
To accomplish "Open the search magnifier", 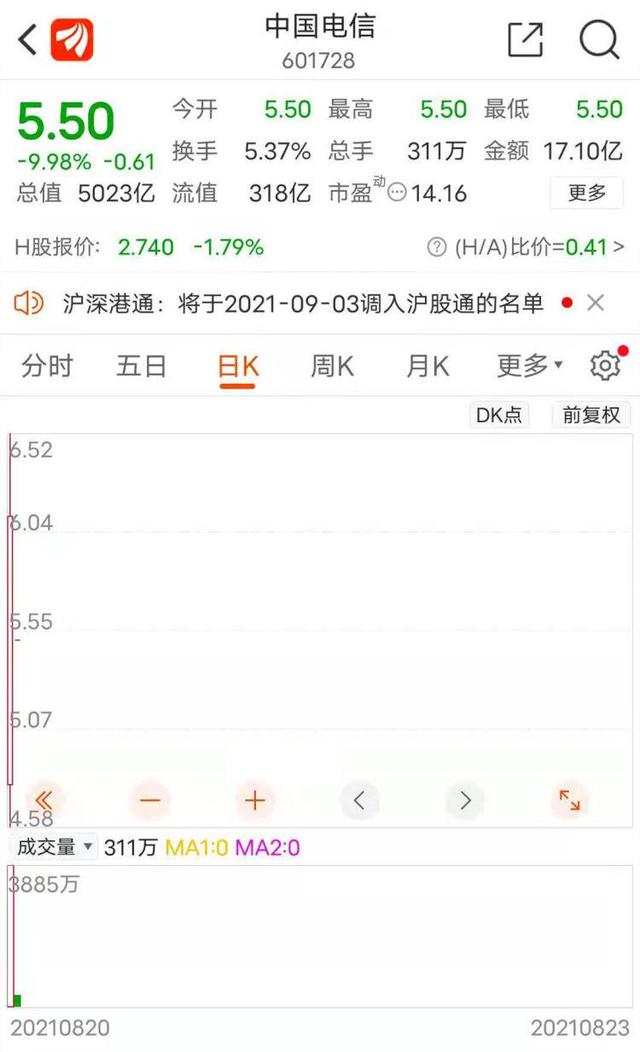I will [x=599, y=40].
